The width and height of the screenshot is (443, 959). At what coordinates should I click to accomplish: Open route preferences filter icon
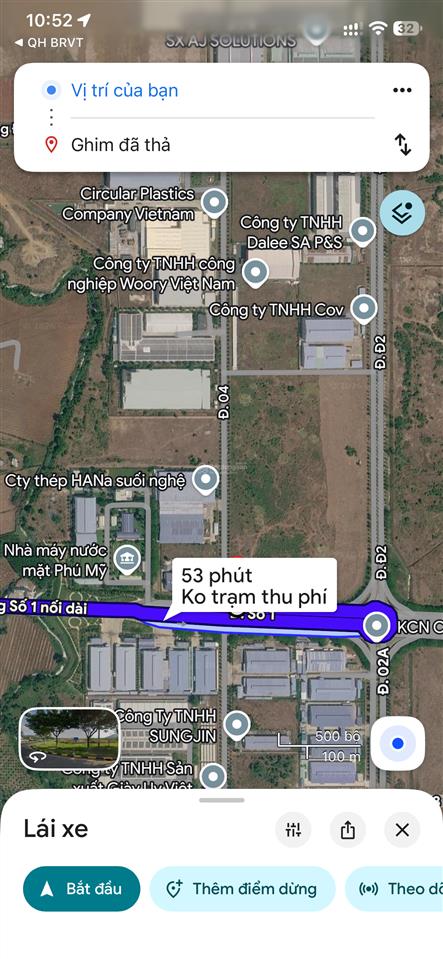point(293,830)
